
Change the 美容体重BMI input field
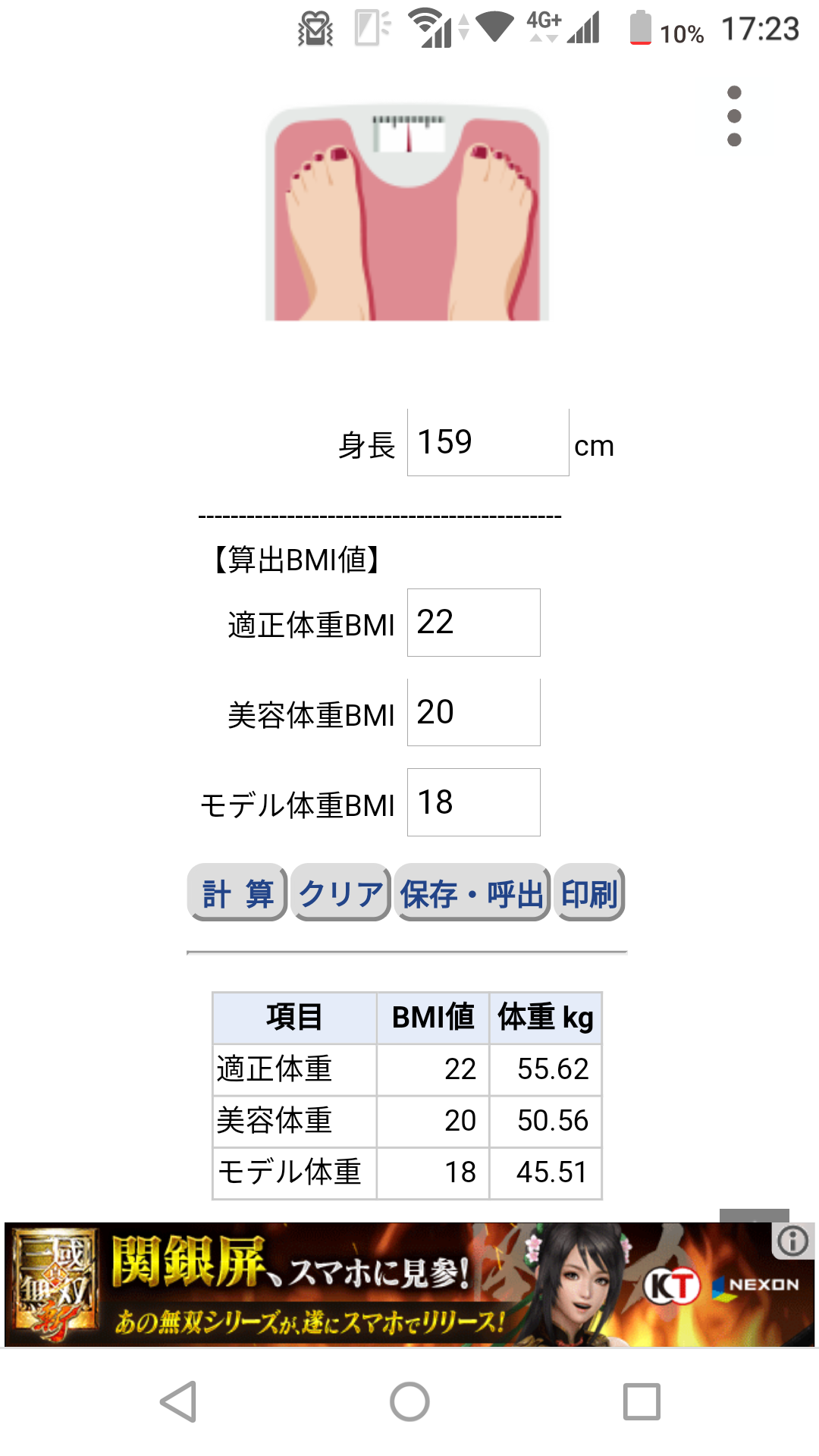click(x=473, y=712)
